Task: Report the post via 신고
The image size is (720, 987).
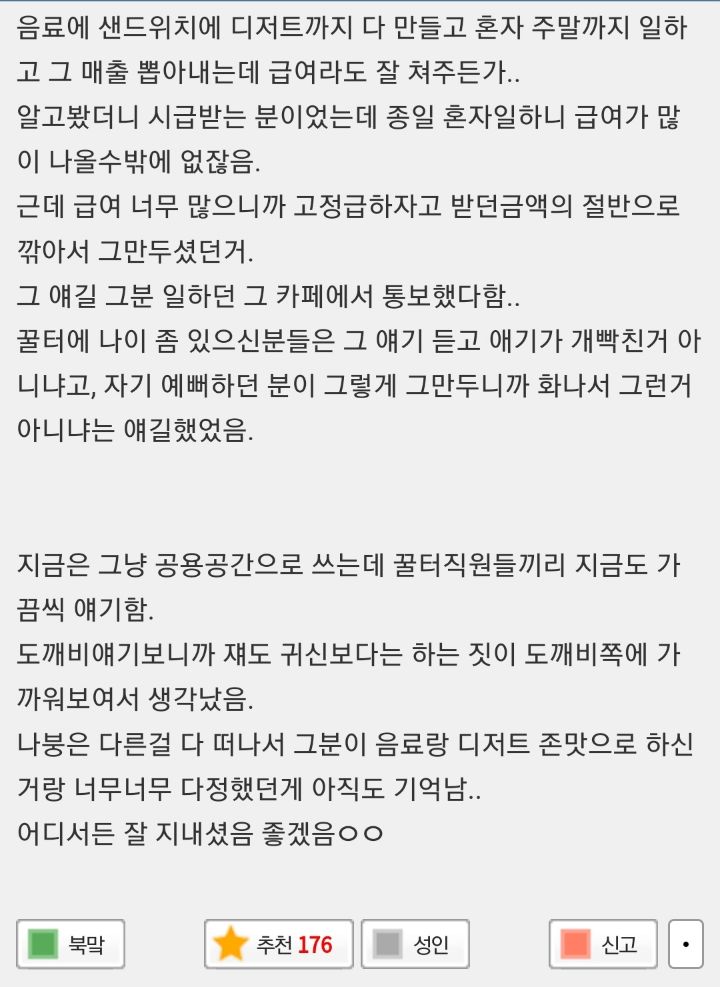Action: (x=603, y=944)
